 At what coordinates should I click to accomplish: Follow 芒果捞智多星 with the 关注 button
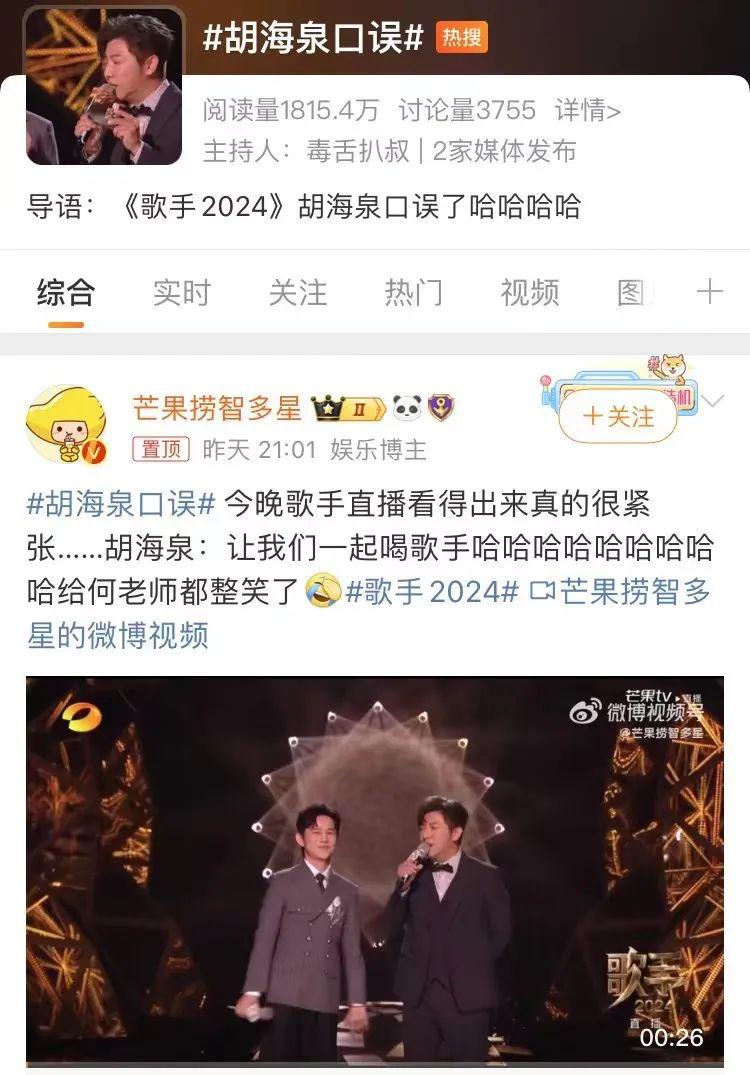click(x=619, y=416)
